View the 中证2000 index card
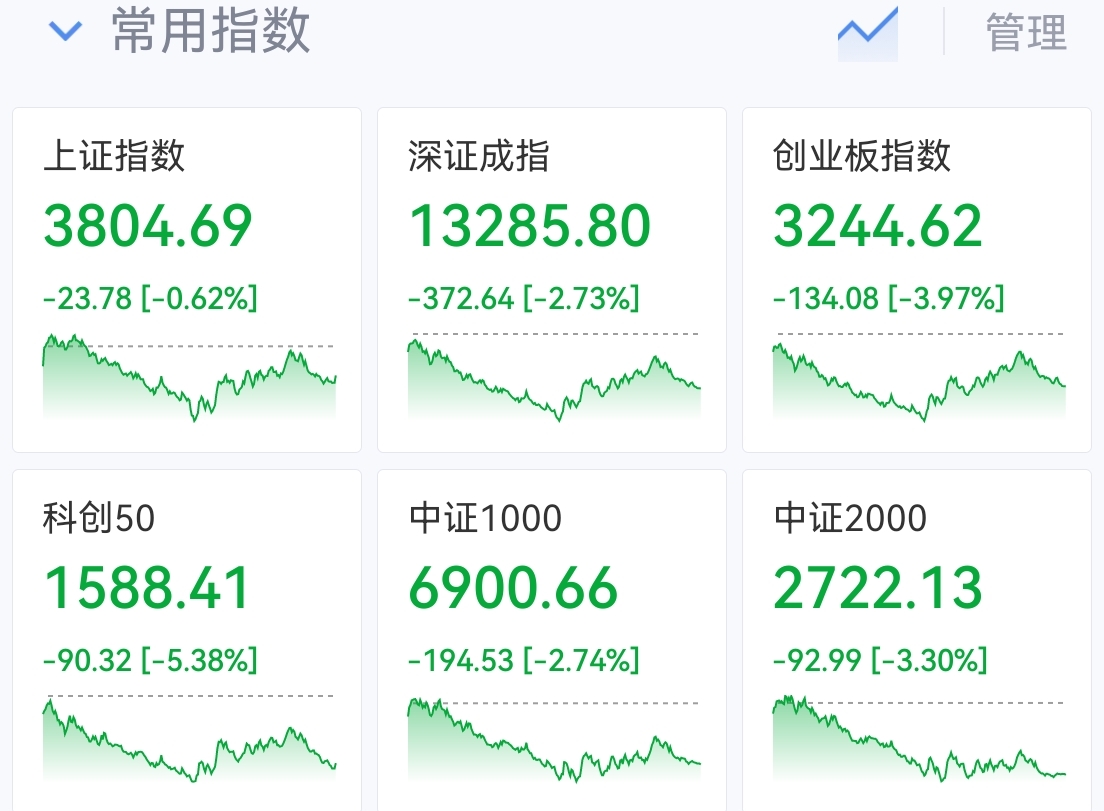This screenshot has width=1104, height=811. (917, 640)
